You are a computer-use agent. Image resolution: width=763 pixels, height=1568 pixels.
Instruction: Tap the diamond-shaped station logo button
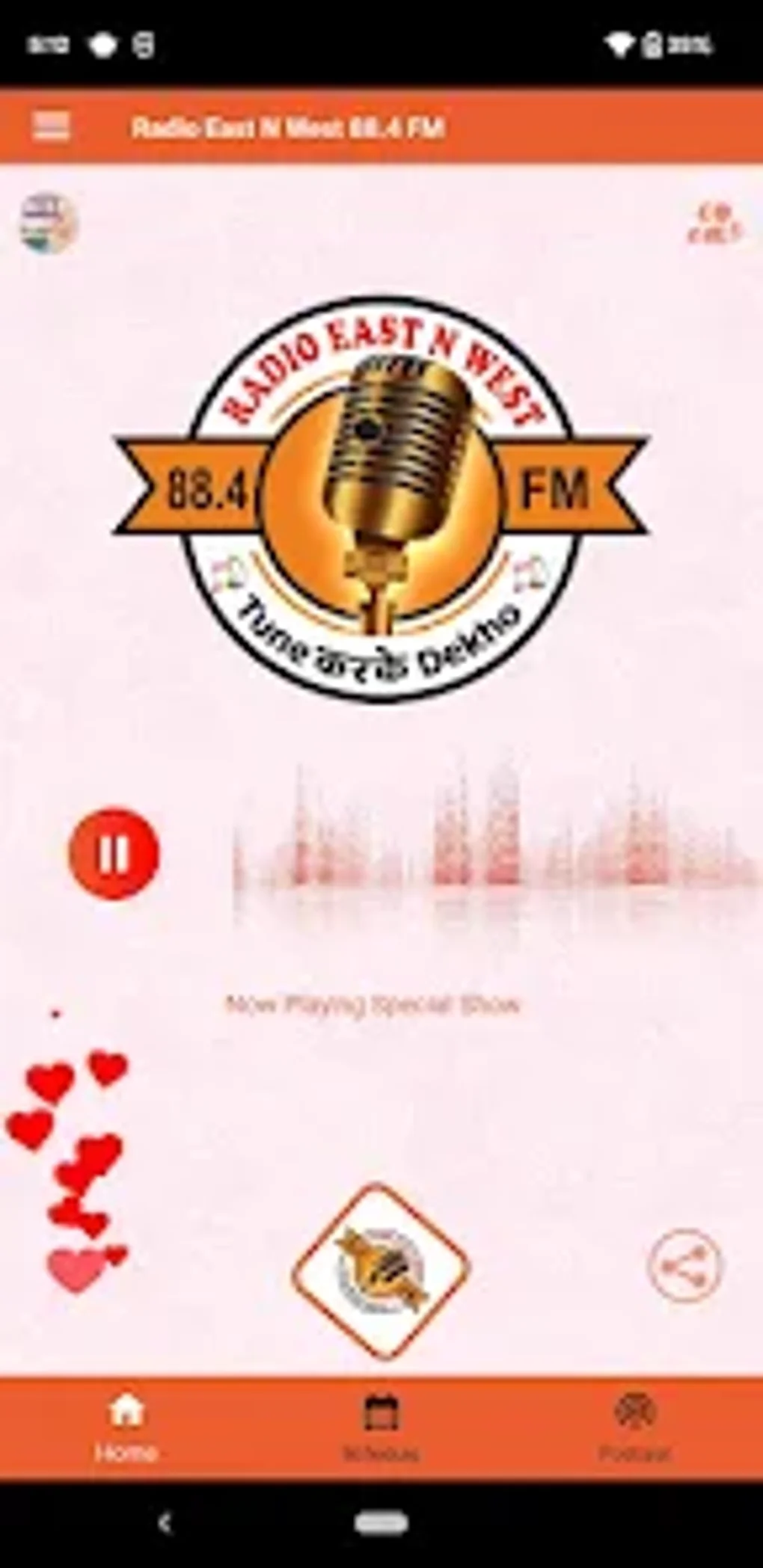[381, 1269]
